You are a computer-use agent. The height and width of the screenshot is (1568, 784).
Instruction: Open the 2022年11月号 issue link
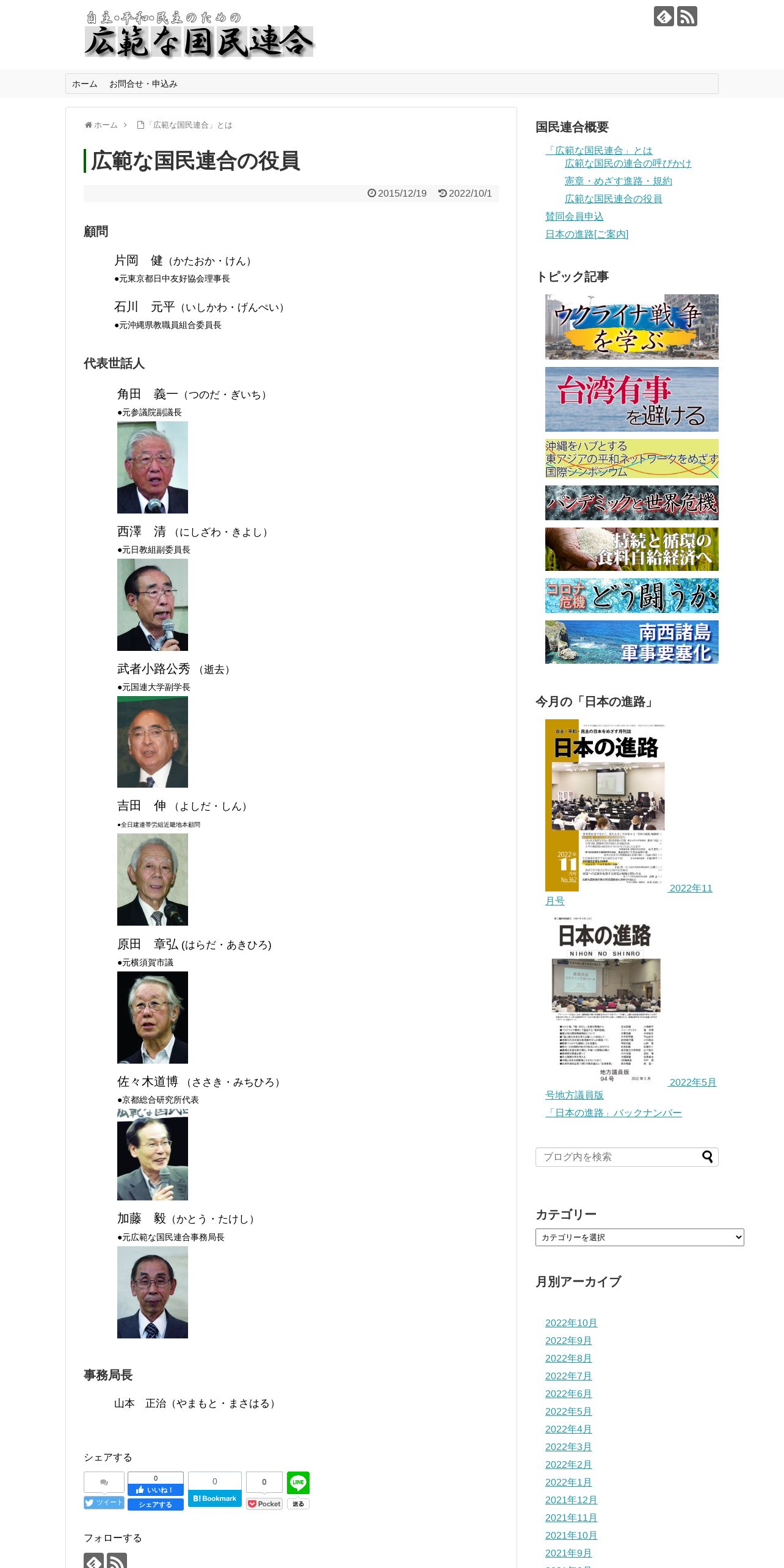click(x=691, y=888)
